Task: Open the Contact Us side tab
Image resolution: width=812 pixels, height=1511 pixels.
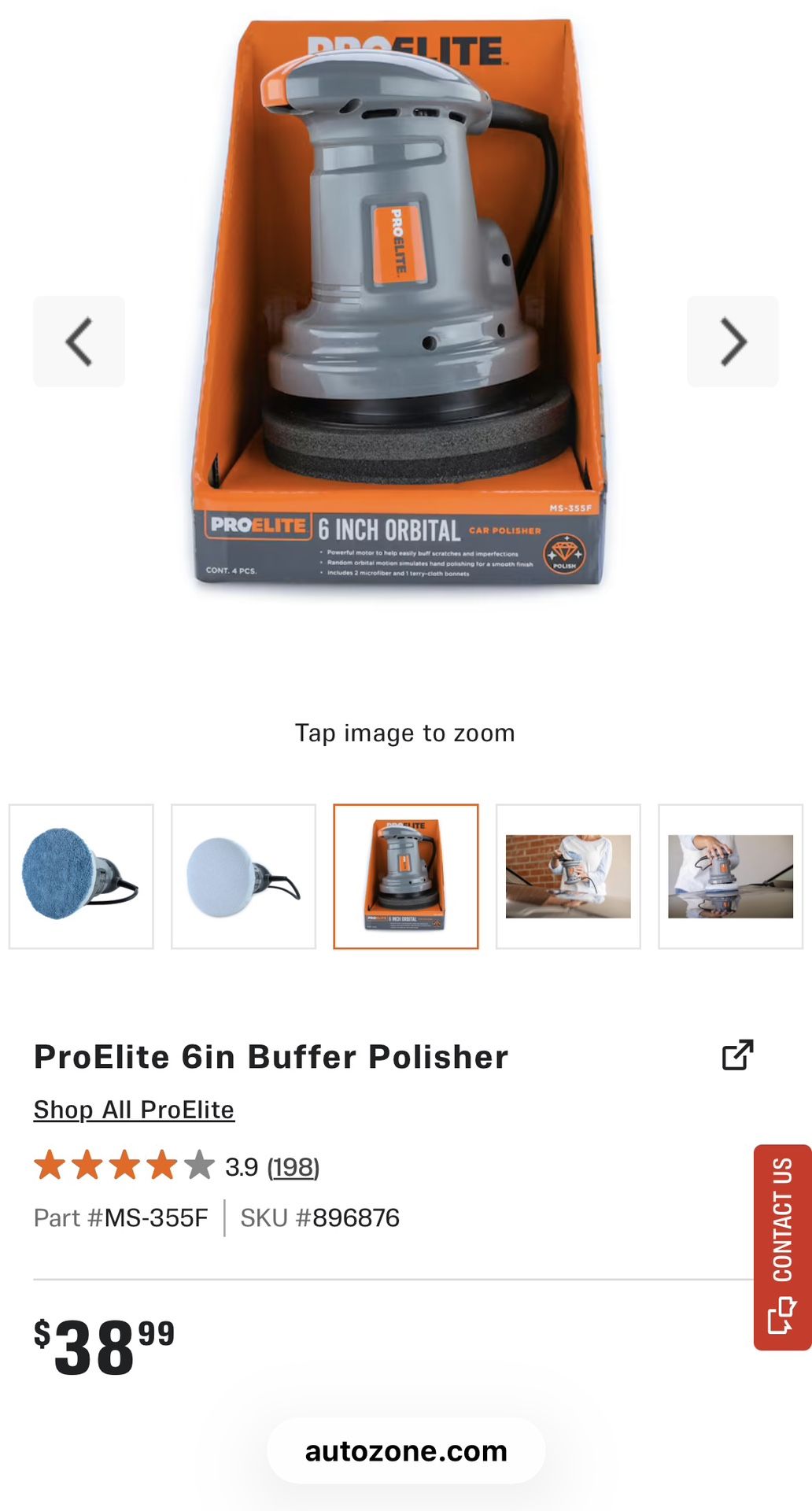Action: (782, 1247)
